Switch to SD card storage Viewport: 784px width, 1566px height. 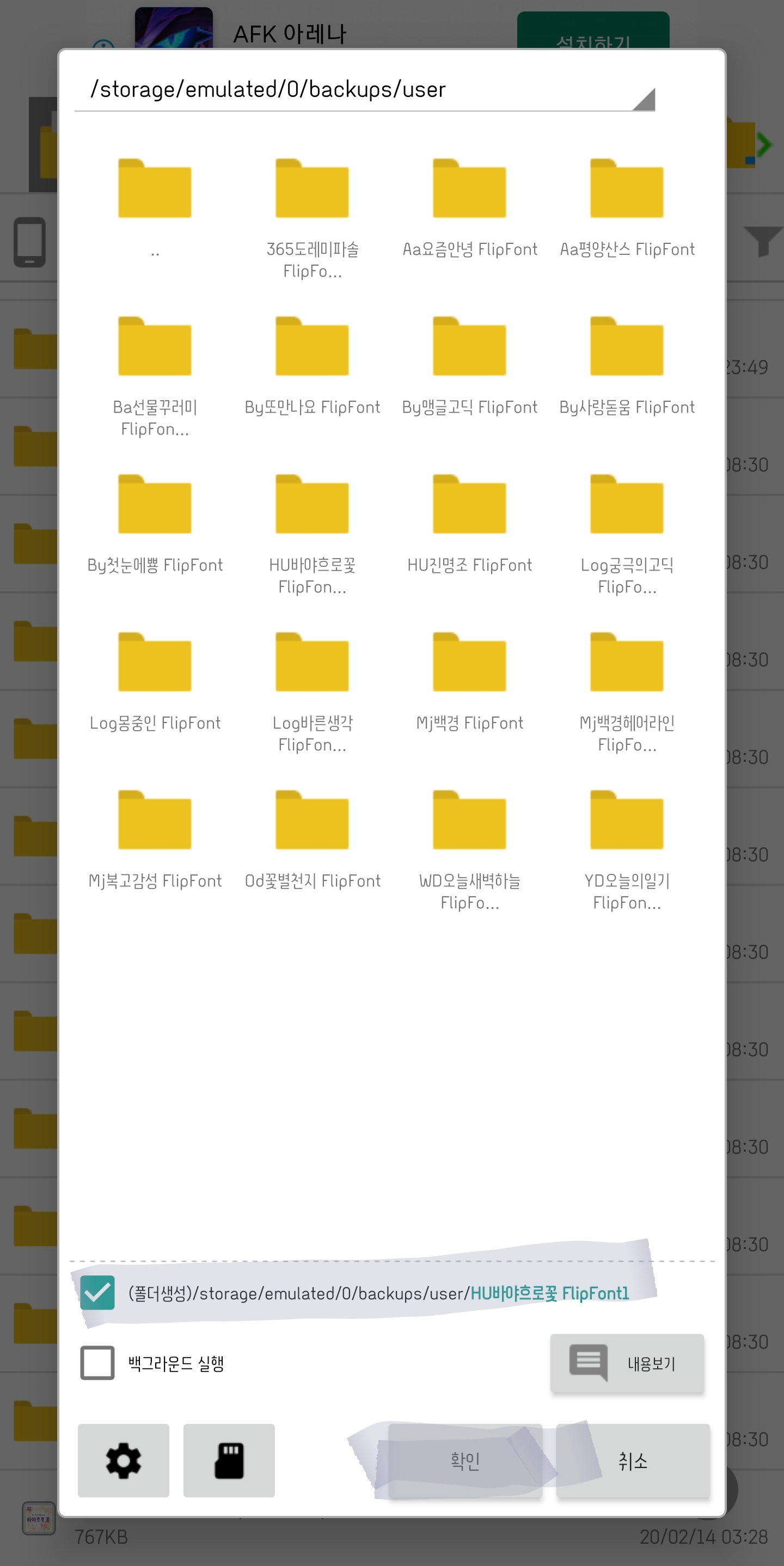[x=229, y=1460]
